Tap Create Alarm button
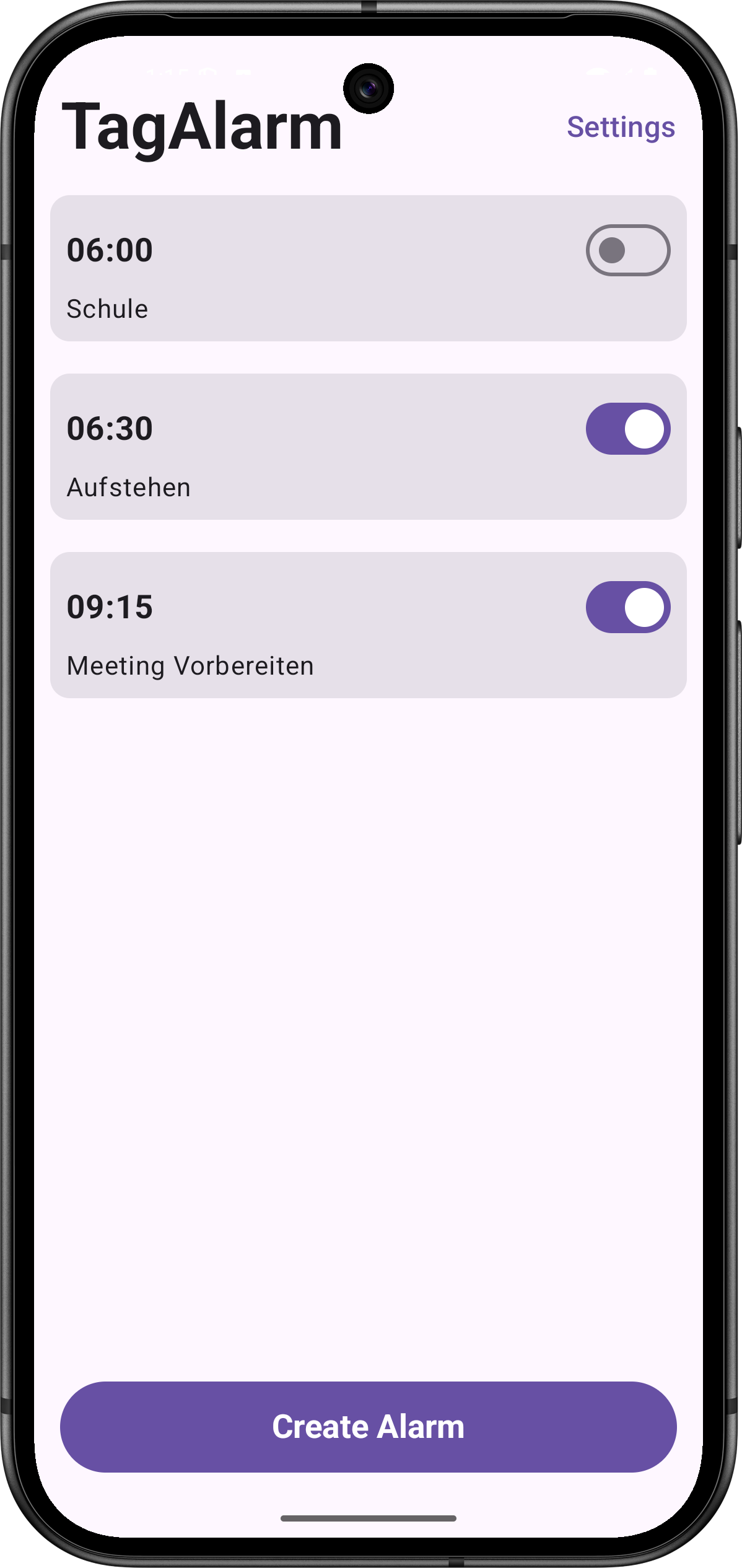This screenshot has height=1568, width=742. (x=368, y=1427)
